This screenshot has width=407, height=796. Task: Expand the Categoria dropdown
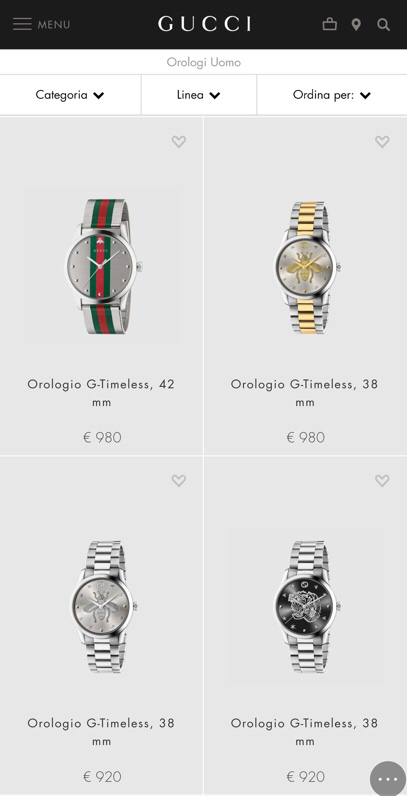70,95
